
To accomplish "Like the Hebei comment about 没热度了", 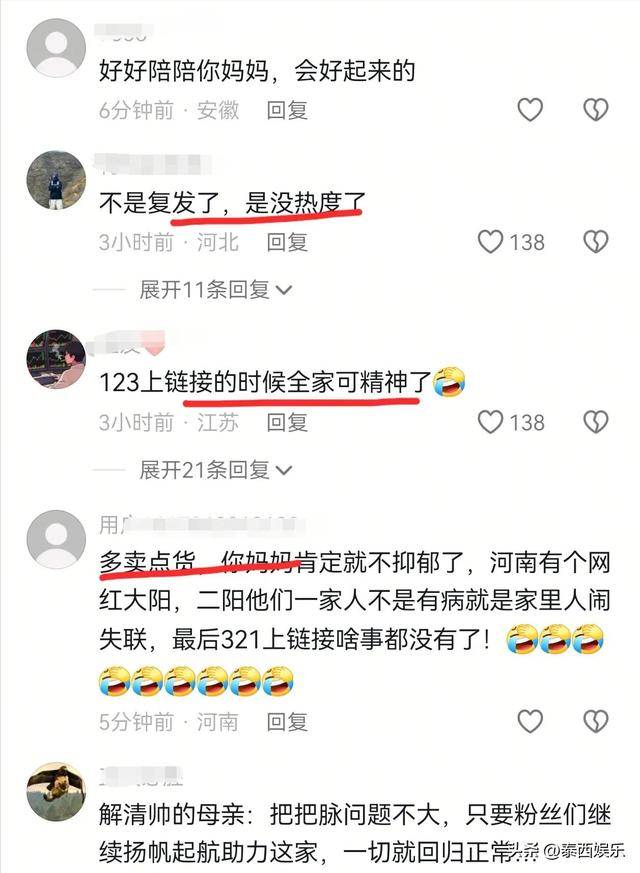I will 490,241.
